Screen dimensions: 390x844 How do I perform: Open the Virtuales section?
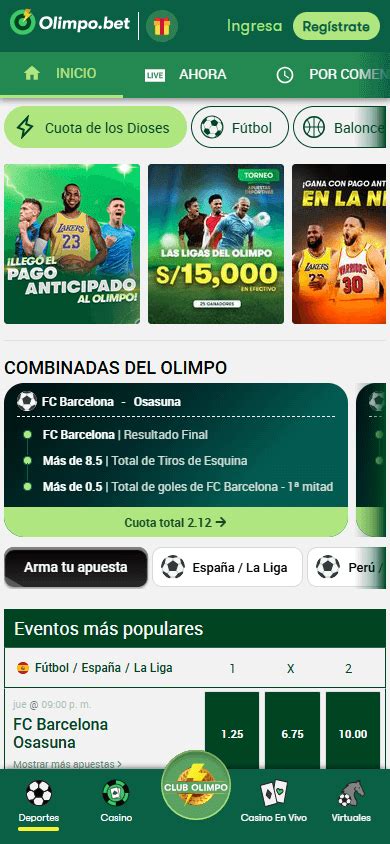351,801
